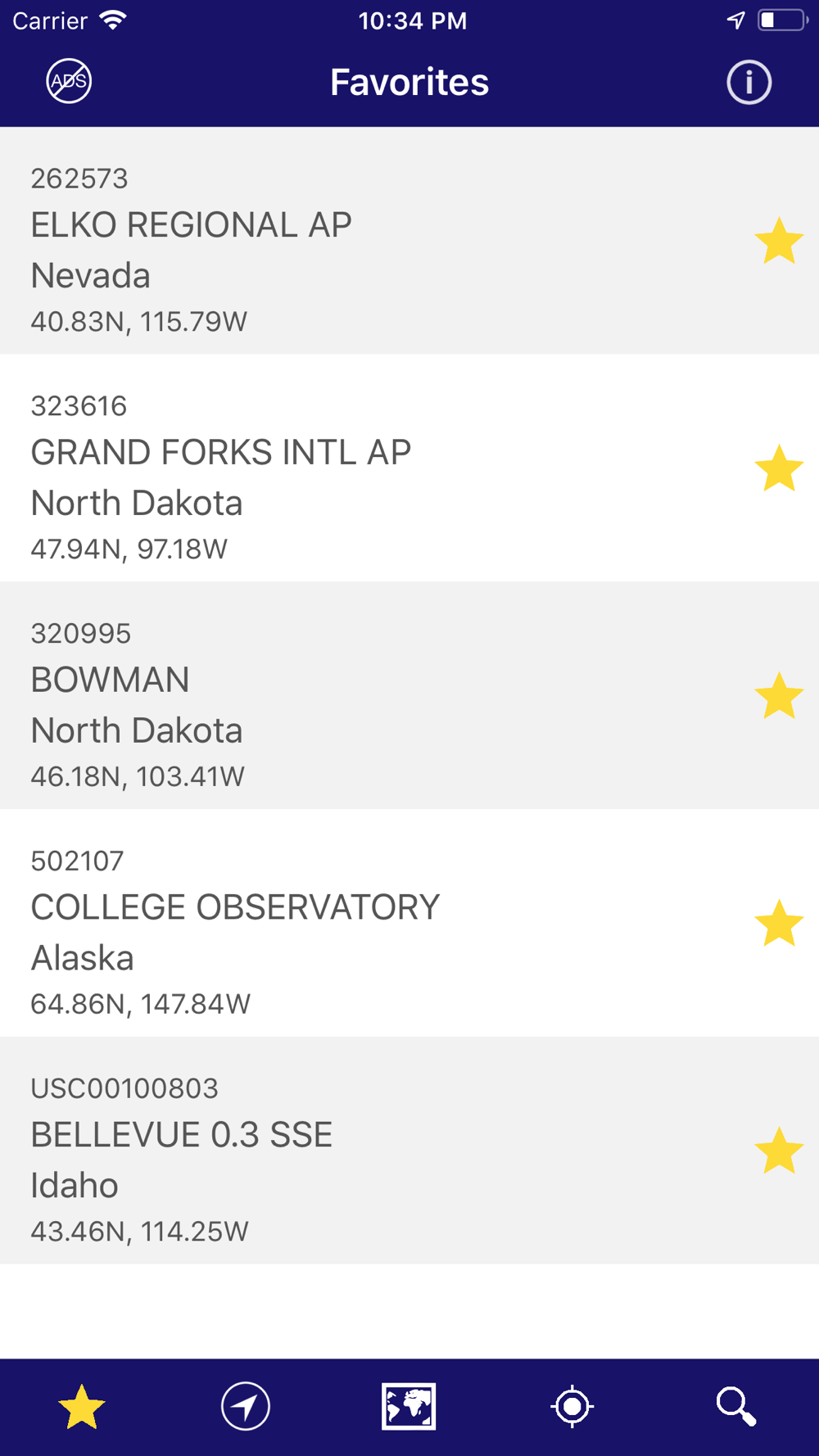The width and height of the screenshot is (819, 1456).
Task: Open GRAND FORKS INTL AP station
Action: tap(409, 468)
